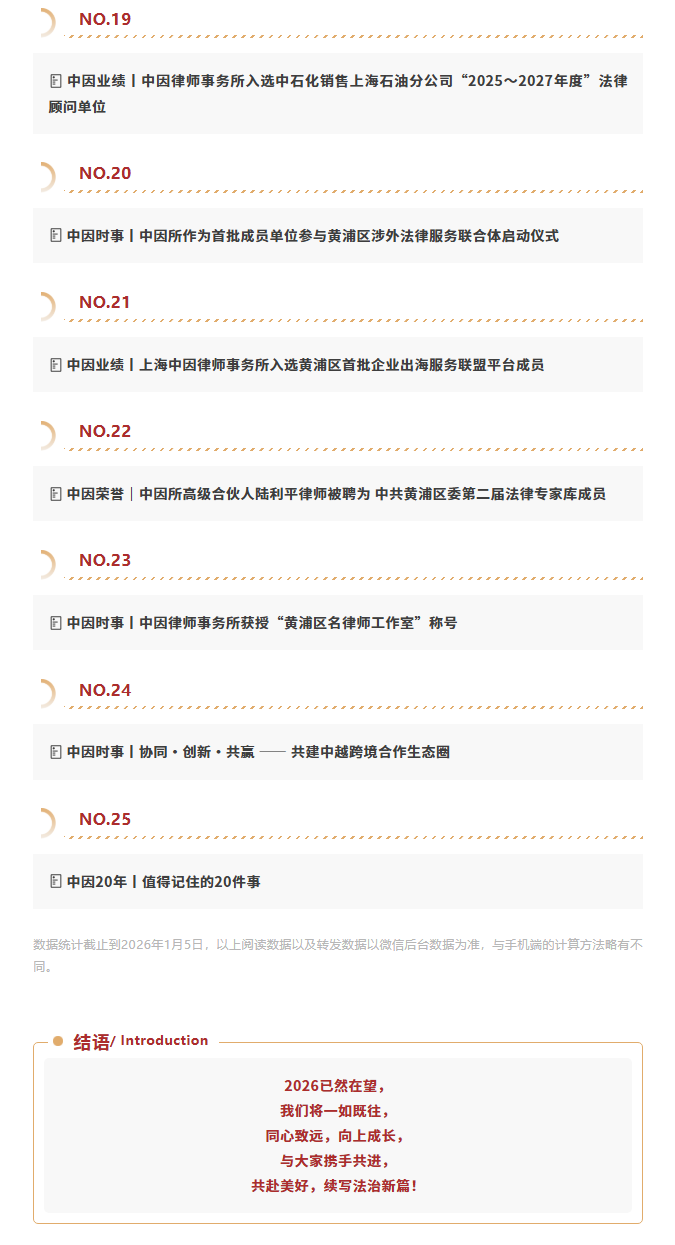Open the article about partner Lu Liping's appointment

click(x=336, y=494)
